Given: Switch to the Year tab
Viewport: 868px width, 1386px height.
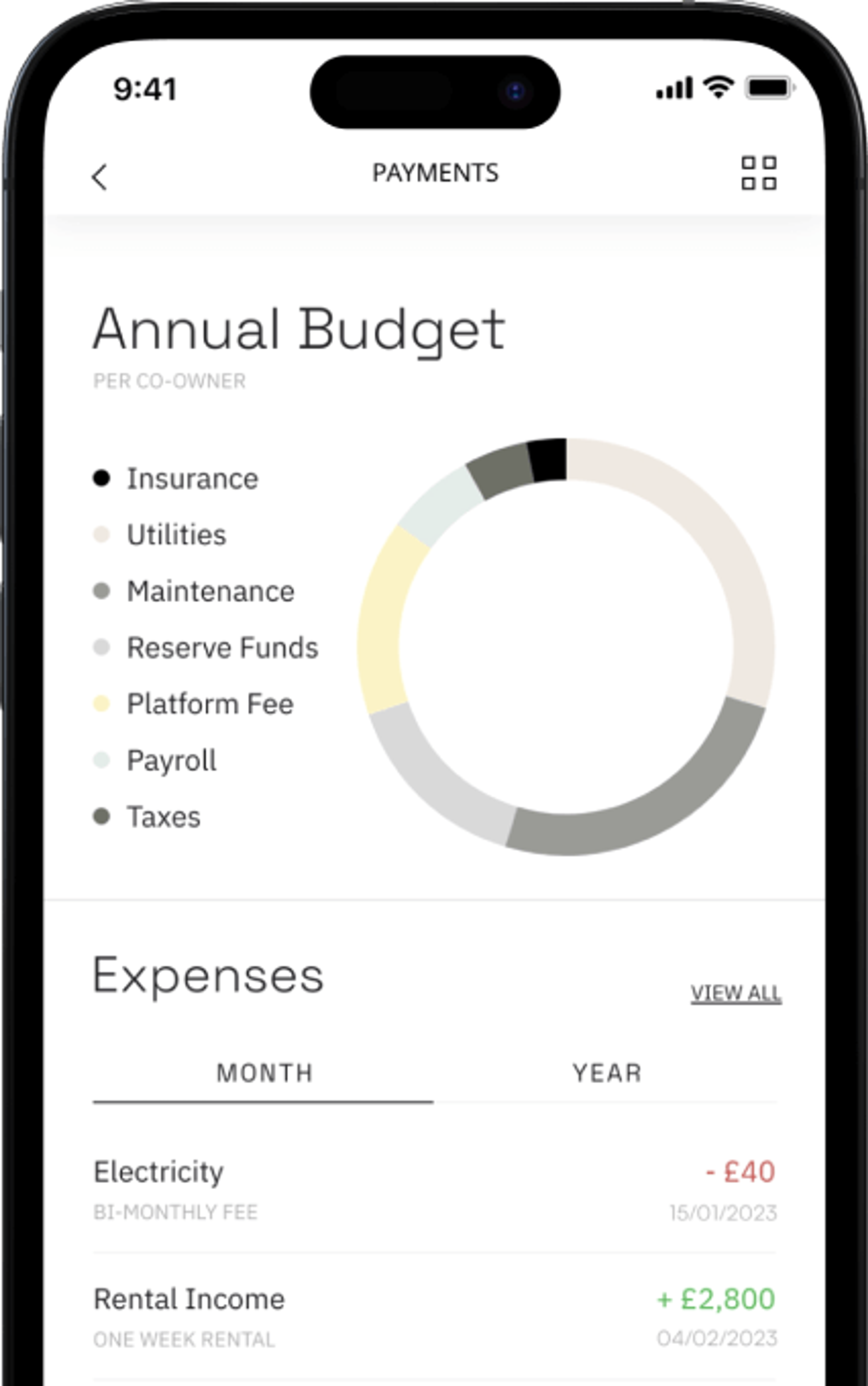Looking at the screenshot, I should click(607, 1073).
